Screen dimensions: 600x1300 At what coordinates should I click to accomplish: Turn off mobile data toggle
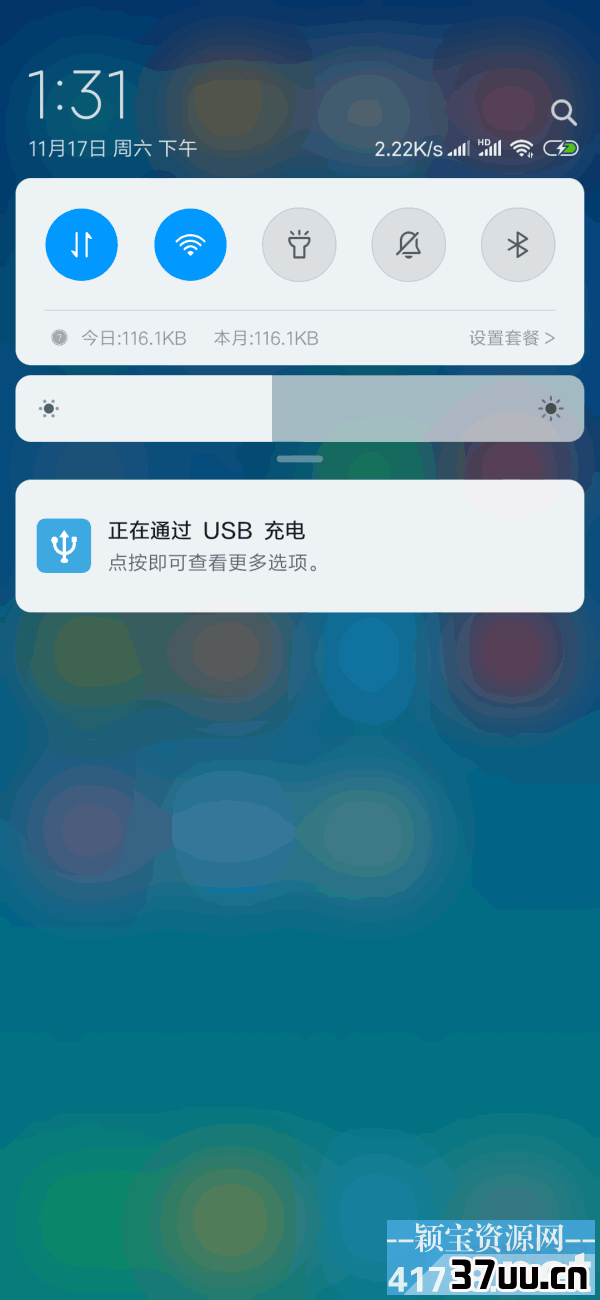point(82,244)
